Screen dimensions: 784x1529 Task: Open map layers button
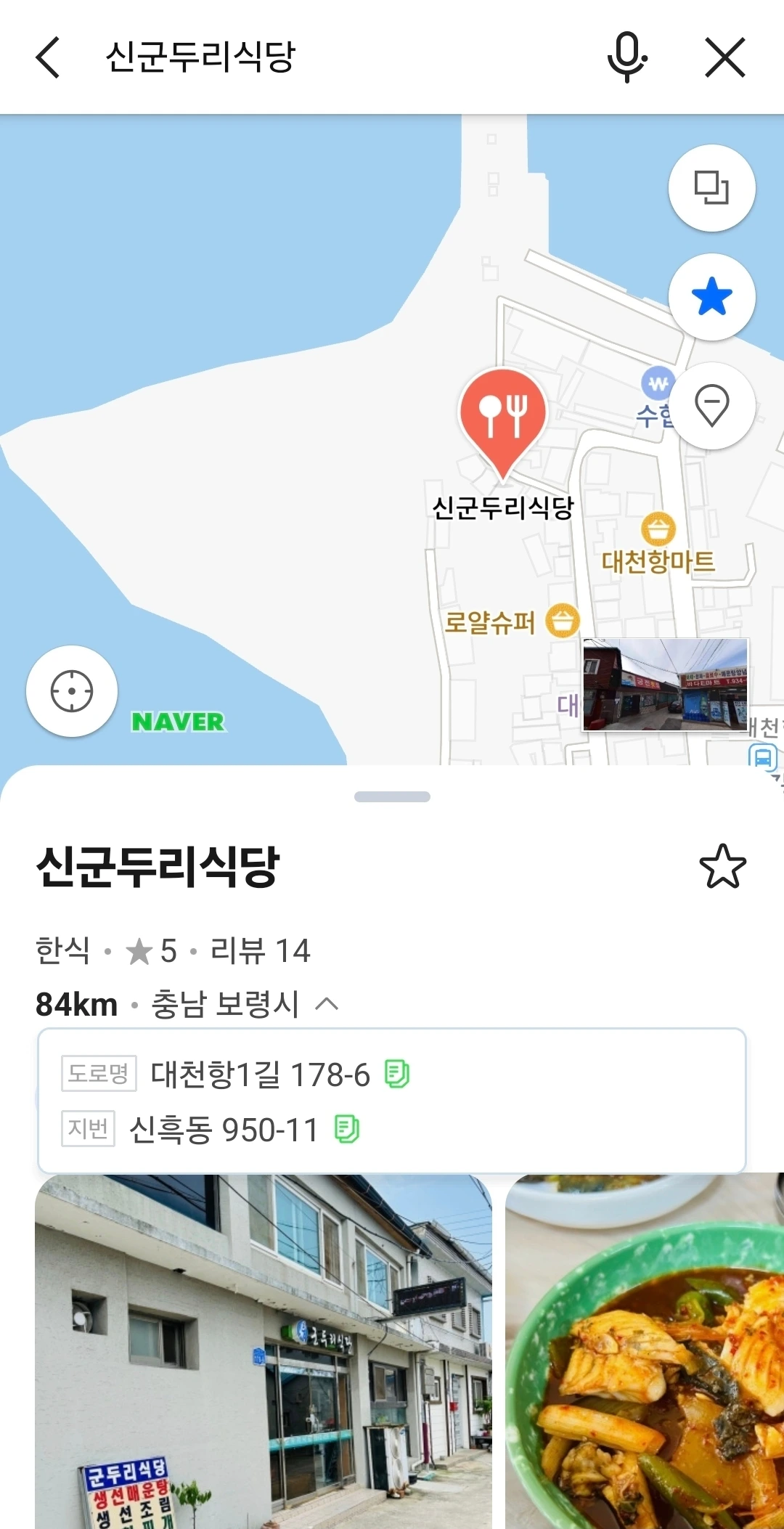tap(711, 188)
